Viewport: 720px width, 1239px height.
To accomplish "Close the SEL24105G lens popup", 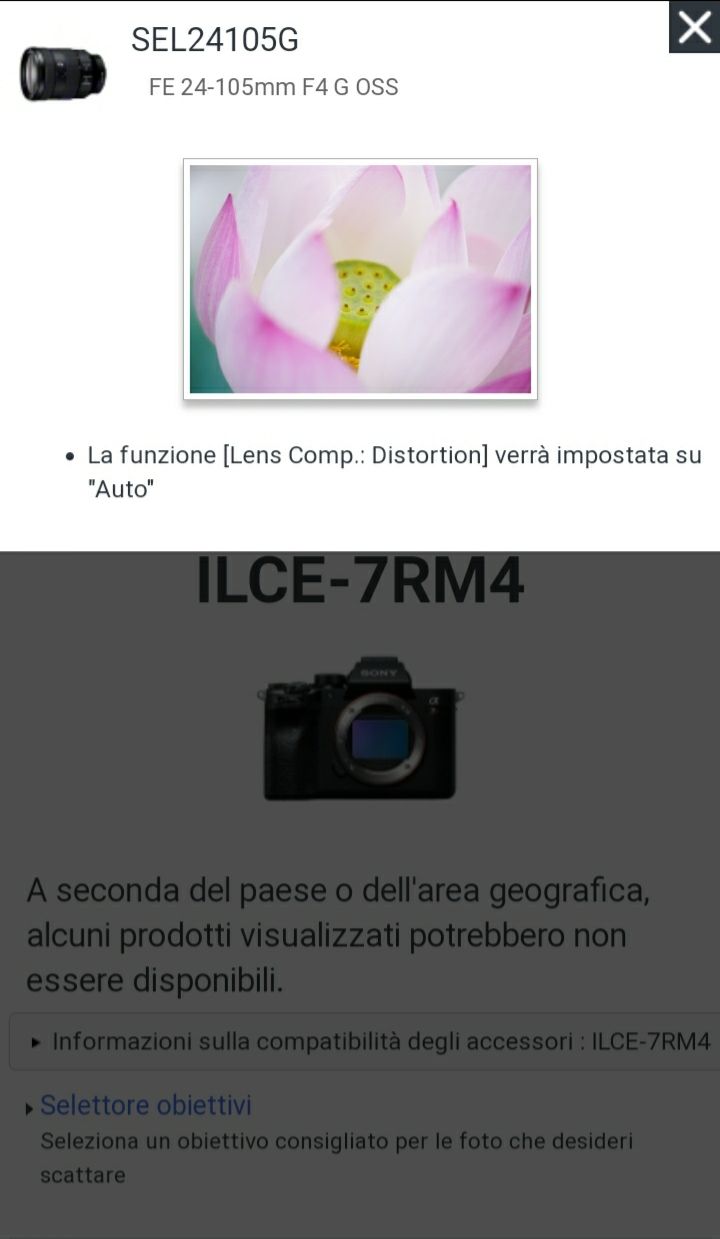I will tap(694, 28).
